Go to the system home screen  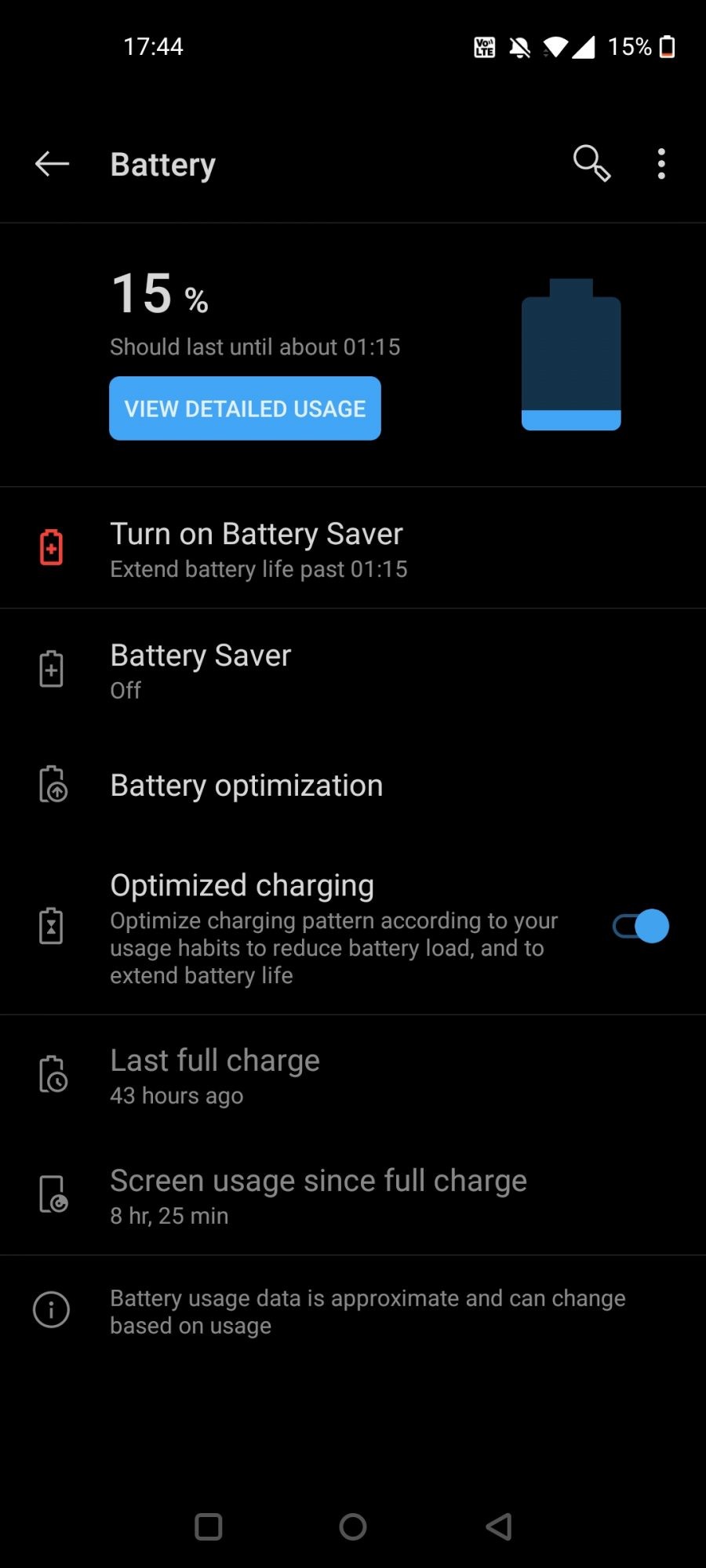(x=353, y=1526)
